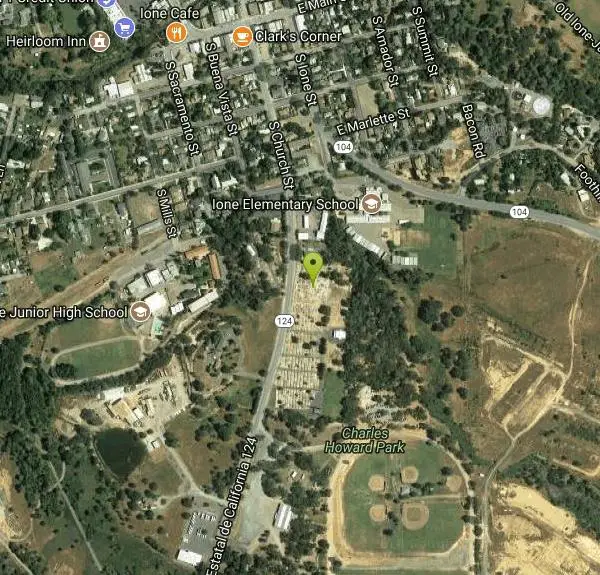Tap the green location pin marker

(313, 267)
